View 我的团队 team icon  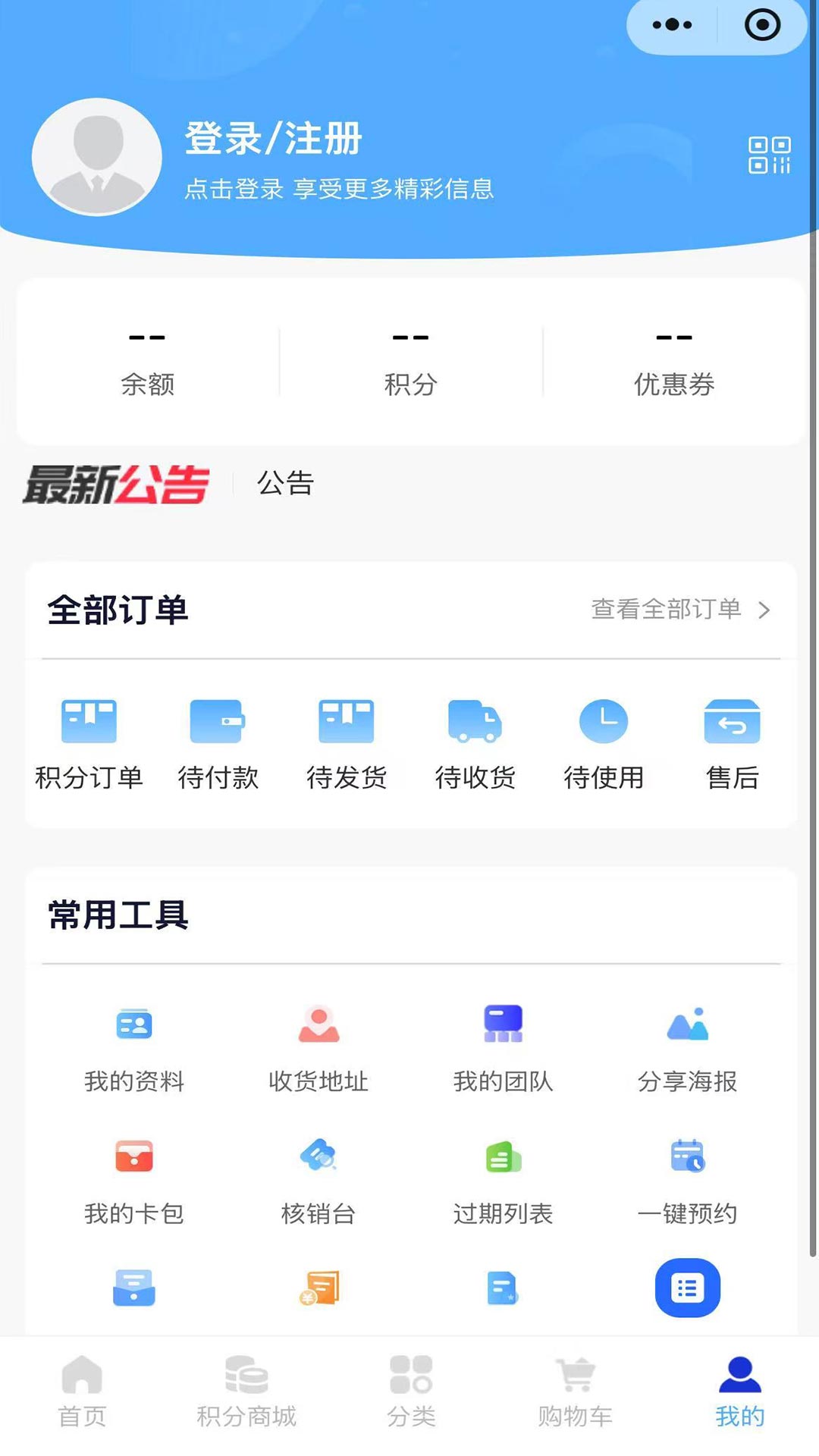click(x=502, y=1024)
